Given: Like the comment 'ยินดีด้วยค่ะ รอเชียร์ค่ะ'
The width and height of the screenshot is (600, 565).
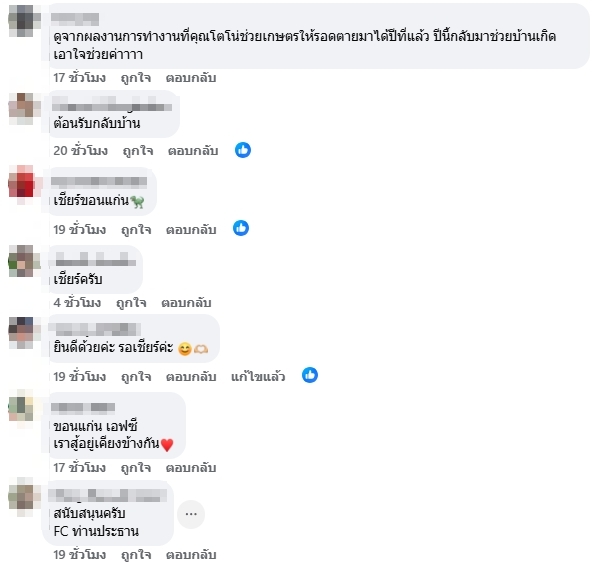Looking at the screenshot, I should tap(137, 376).
